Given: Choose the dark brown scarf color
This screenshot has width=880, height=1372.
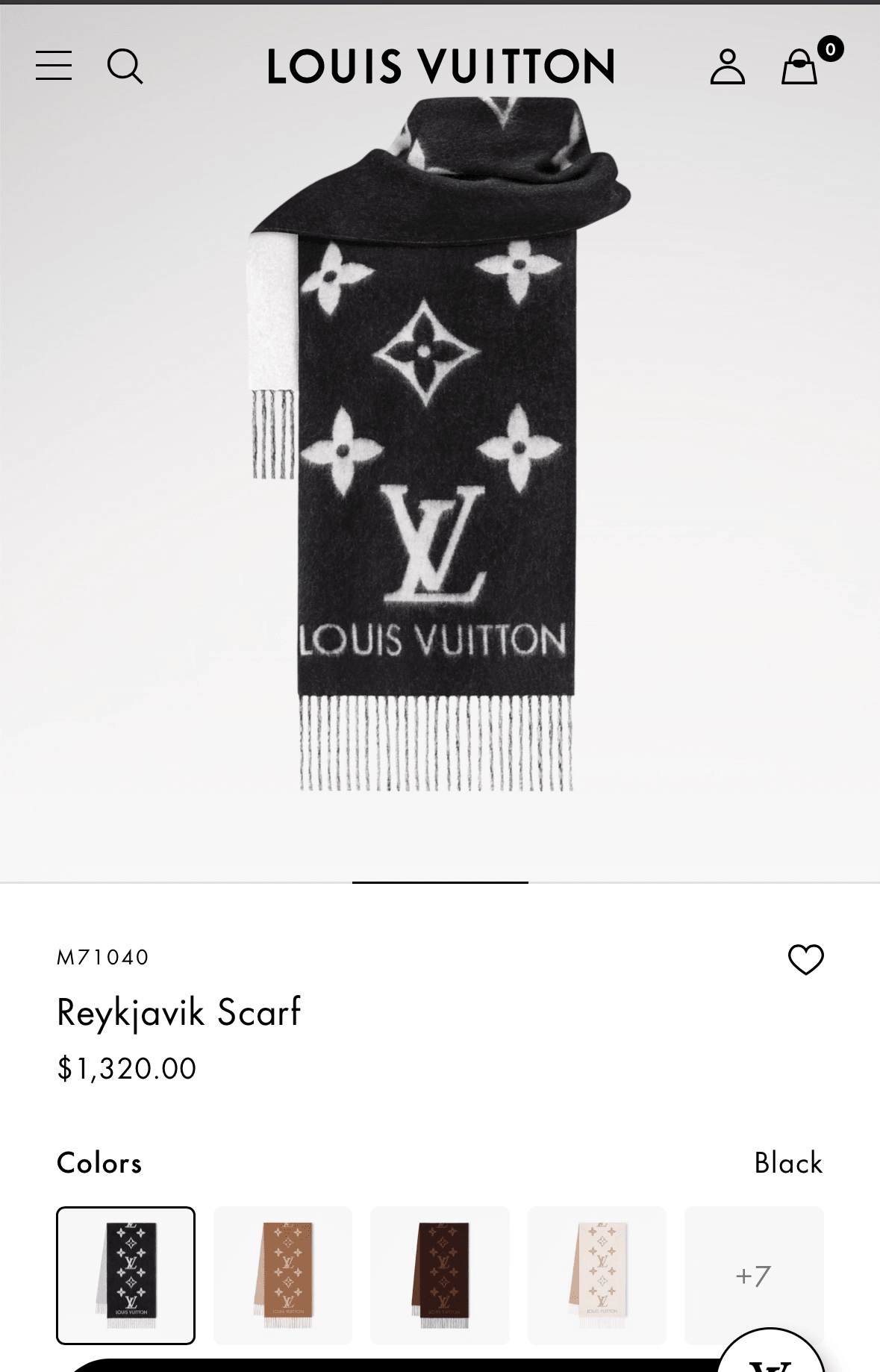Looking at the screenshot, I should tap(440, 1275).
